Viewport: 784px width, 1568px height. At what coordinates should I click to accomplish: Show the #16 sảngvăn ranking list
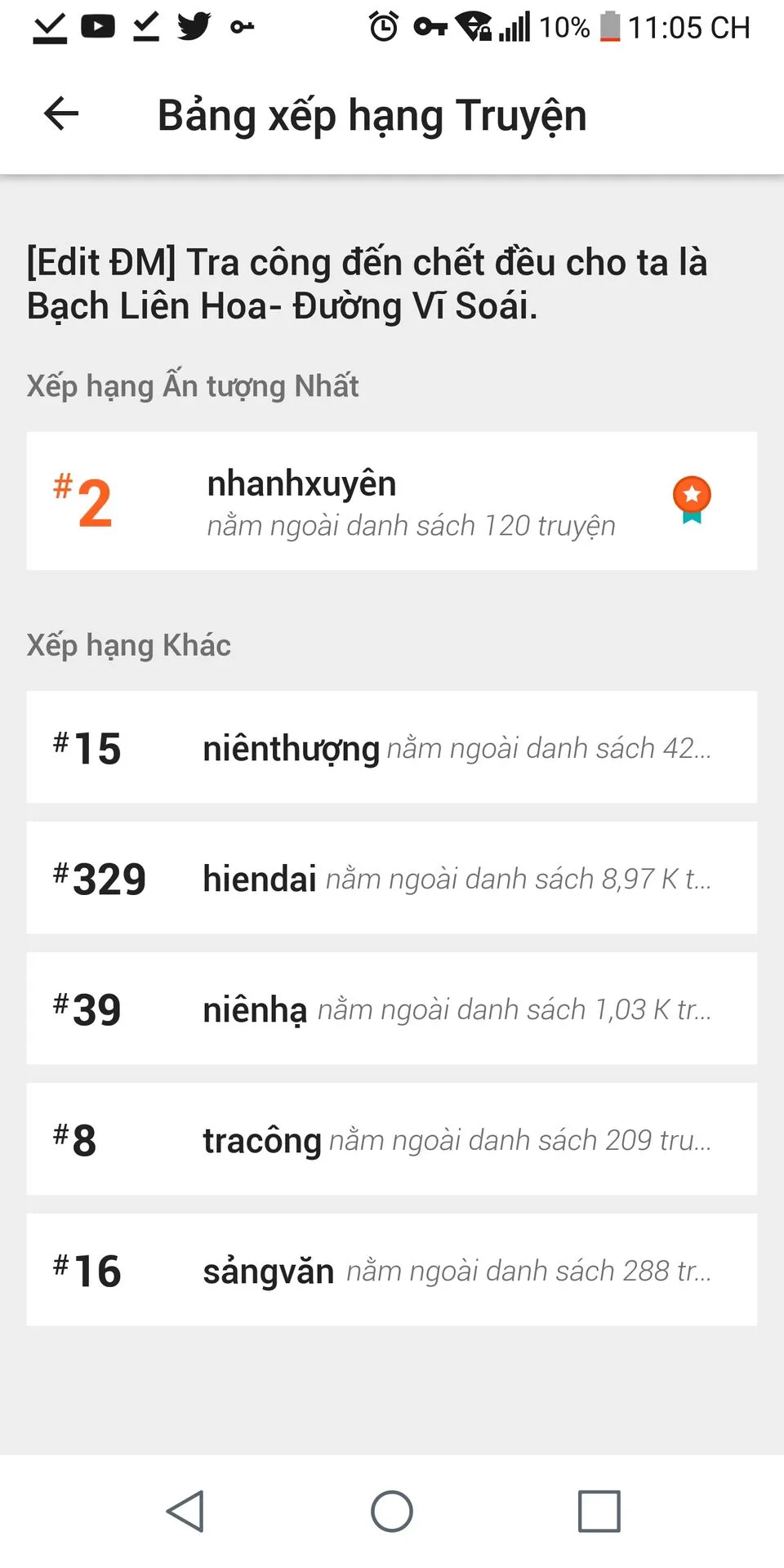click(391, 1270)
